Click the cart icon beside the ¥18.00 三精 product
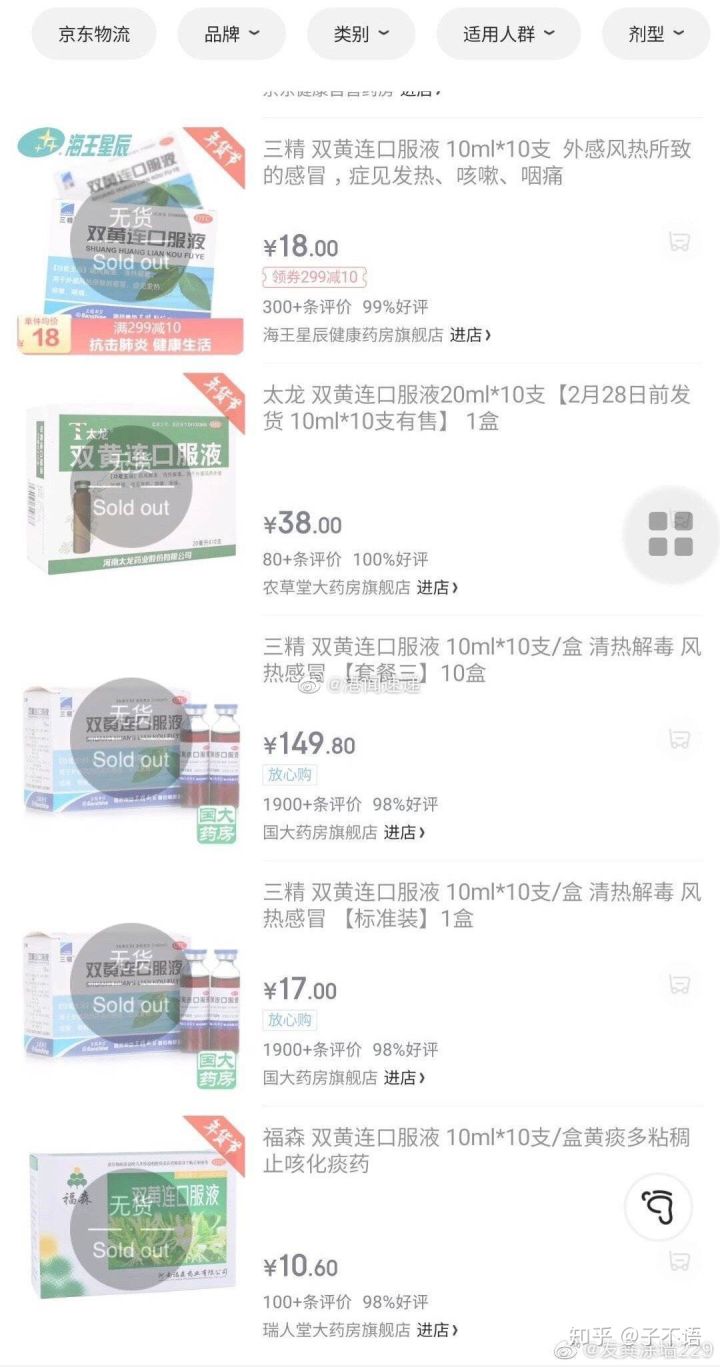 click(678, 240)
